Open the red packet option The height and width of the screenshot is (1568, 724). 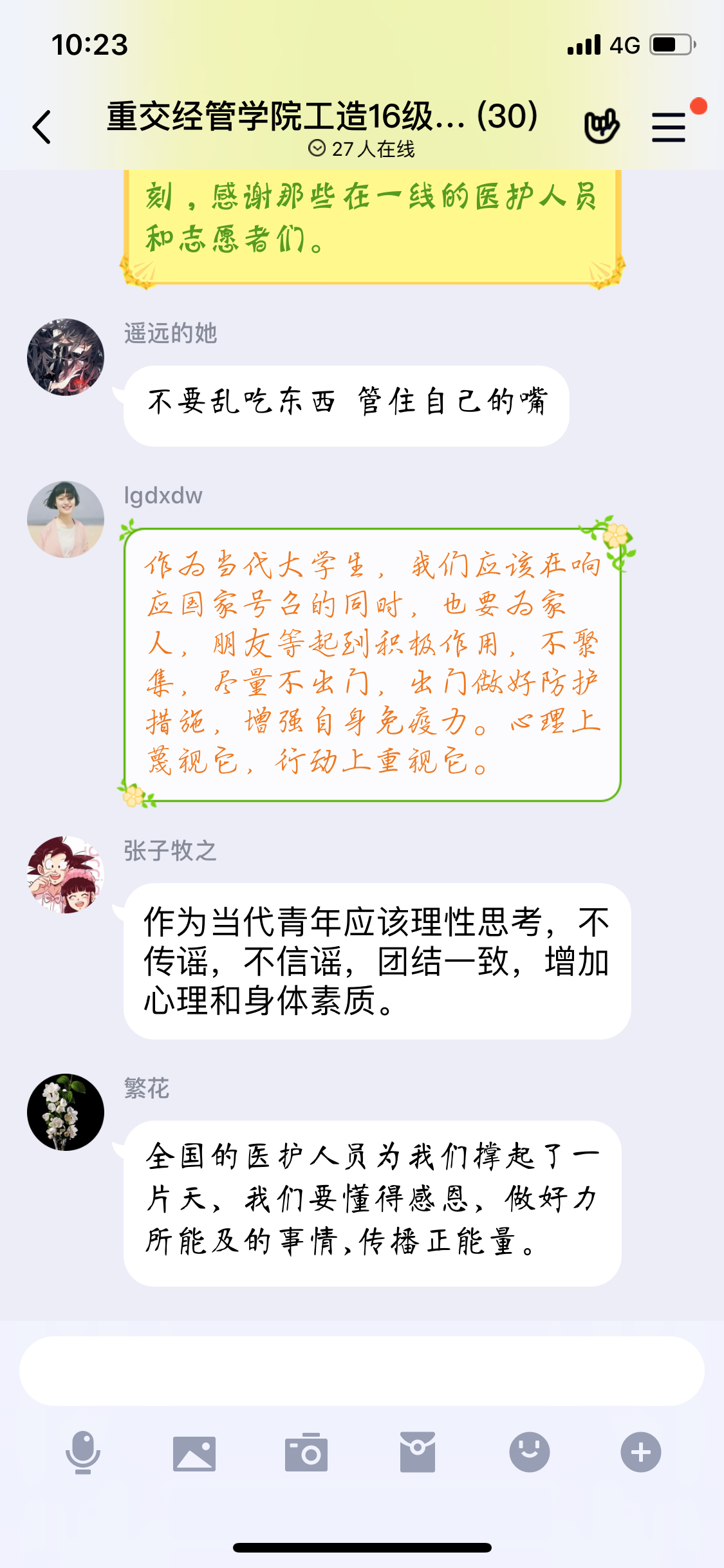tap(418, 1453)
